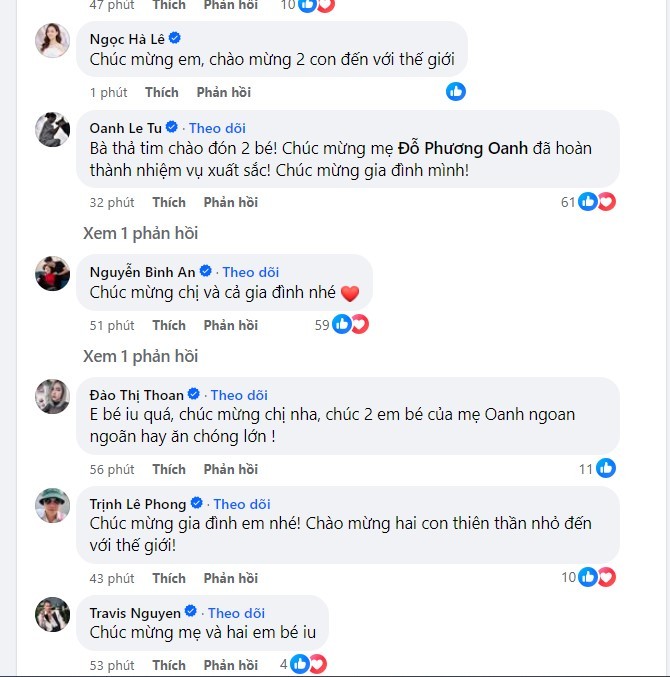This screenshot has width=670, height=677.
Task: Follow Trịnh Lê Phong
Action: tap(242, 503)
